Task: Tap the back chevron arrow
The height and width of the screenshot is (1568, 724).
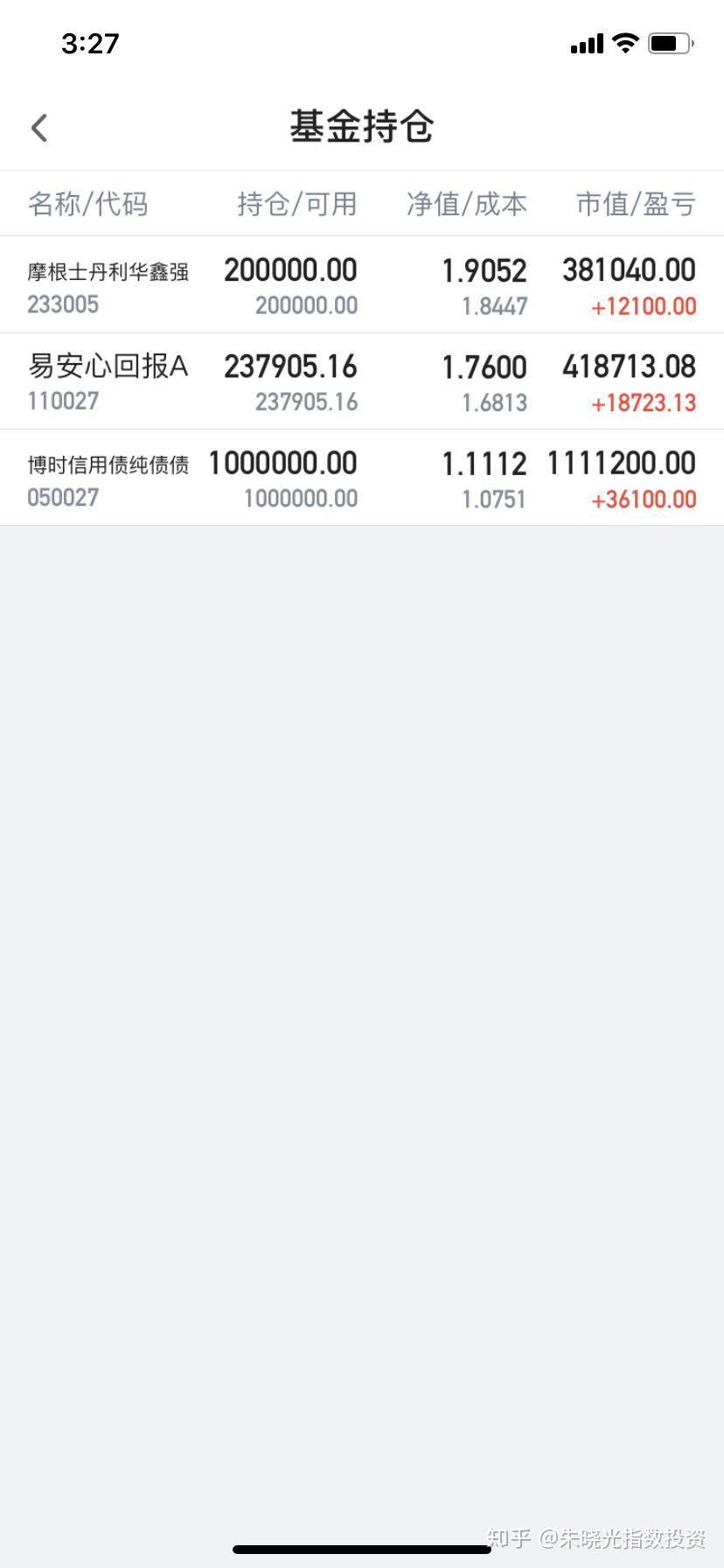Action: [38, 127]
